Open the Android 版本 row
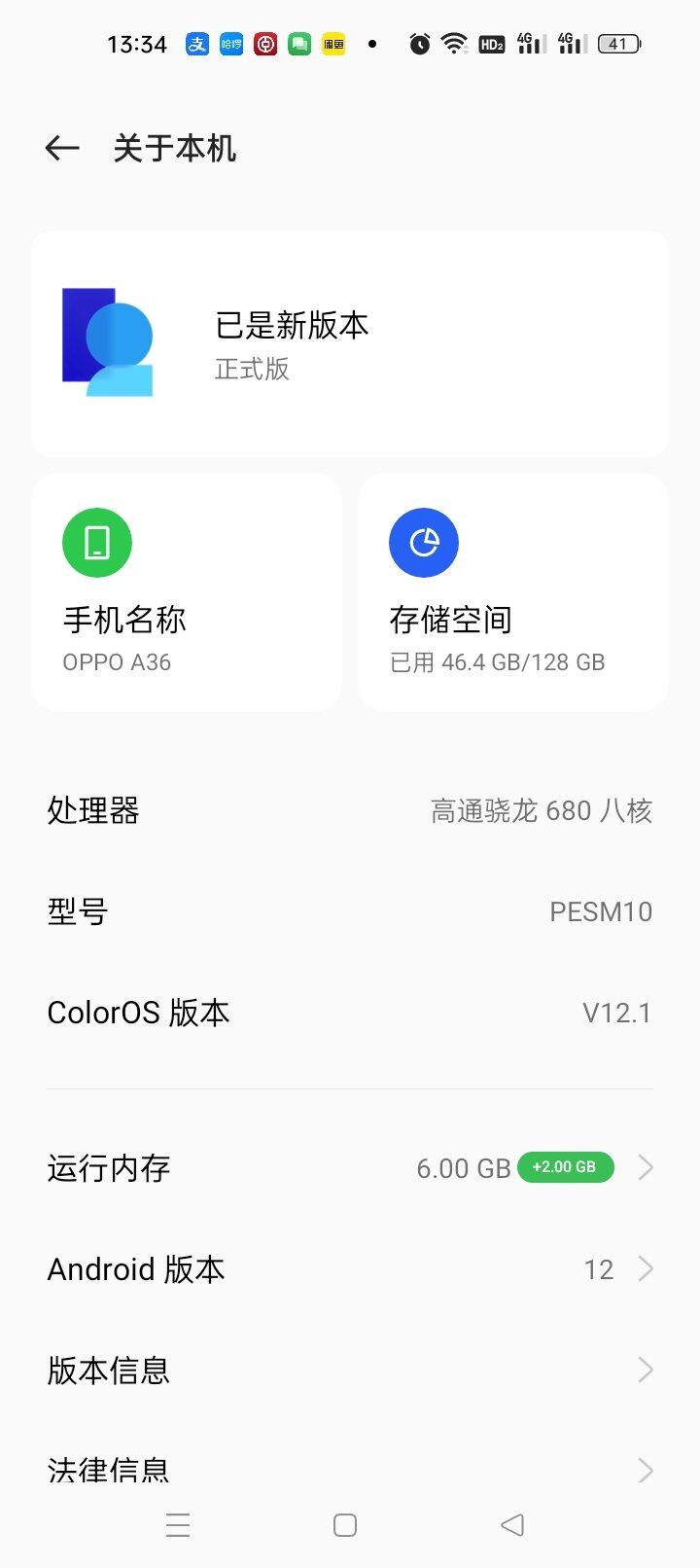The width and height of the screenshot is (700, 1568). [350, 1268]
